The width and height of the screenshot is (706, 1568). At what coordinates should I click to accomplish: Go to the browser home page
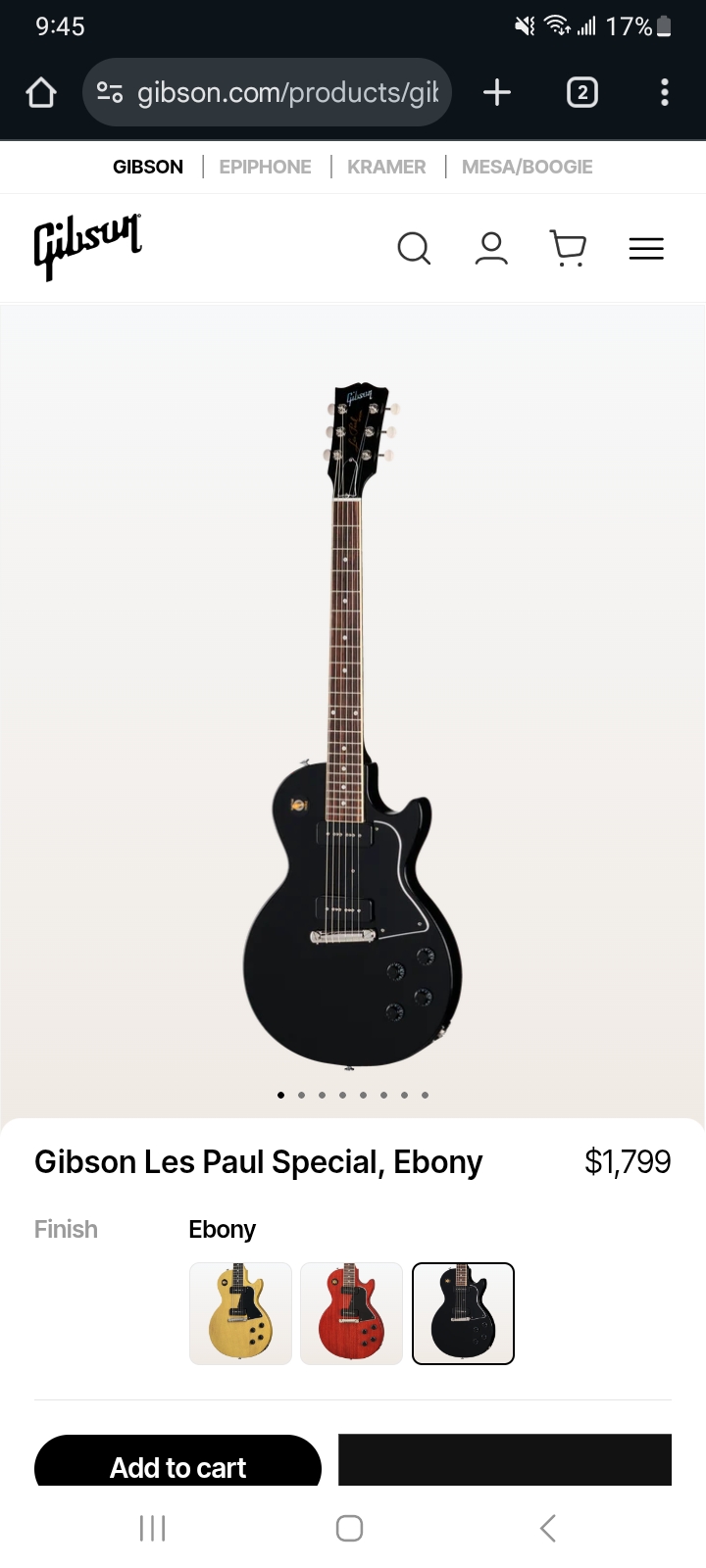point(41,93)
